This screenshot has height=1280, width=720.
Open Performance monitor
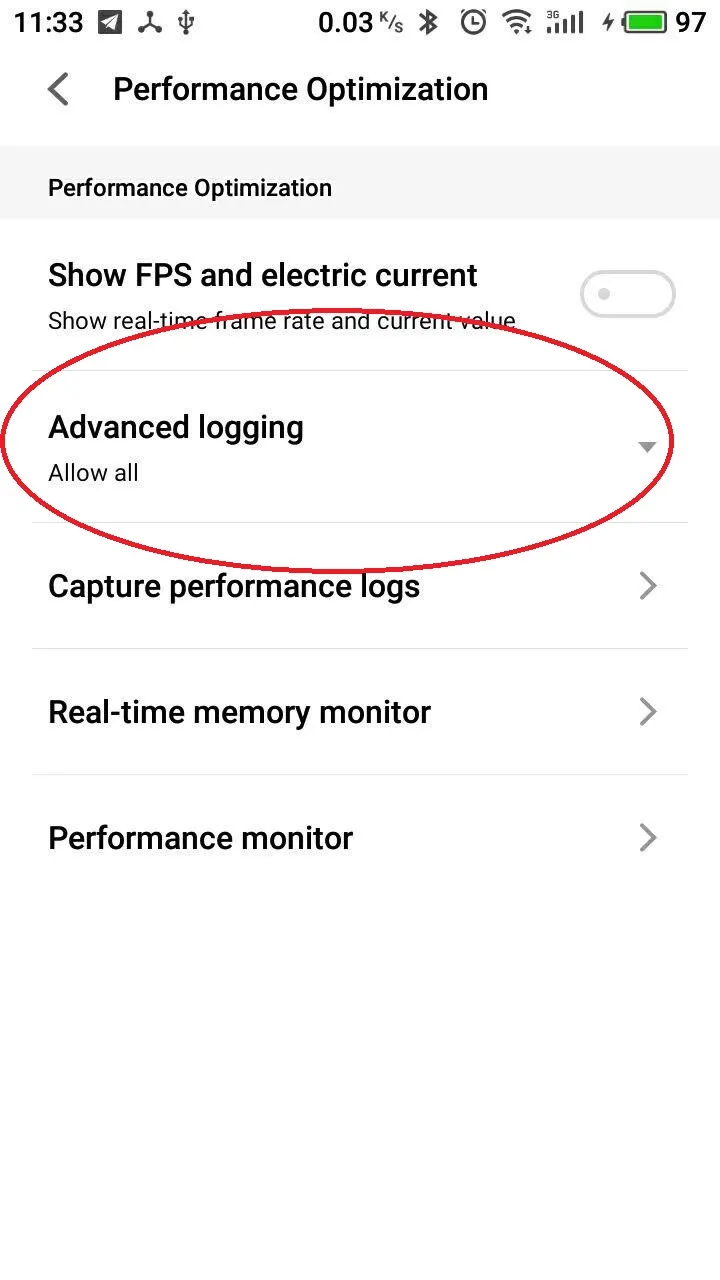tap(360, 838)
